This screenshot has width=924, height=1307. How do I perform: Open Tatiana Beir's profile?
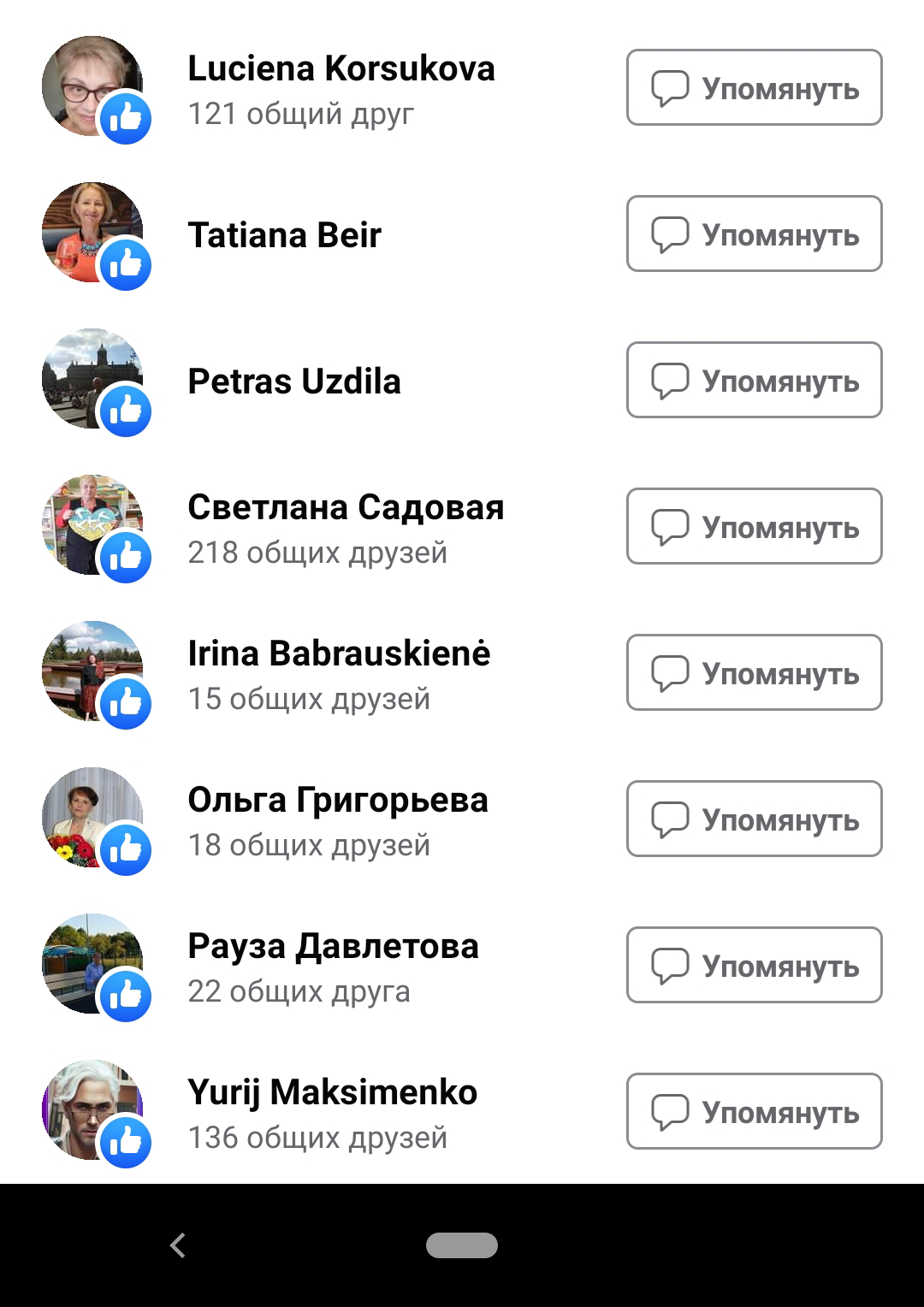[284, 235]
